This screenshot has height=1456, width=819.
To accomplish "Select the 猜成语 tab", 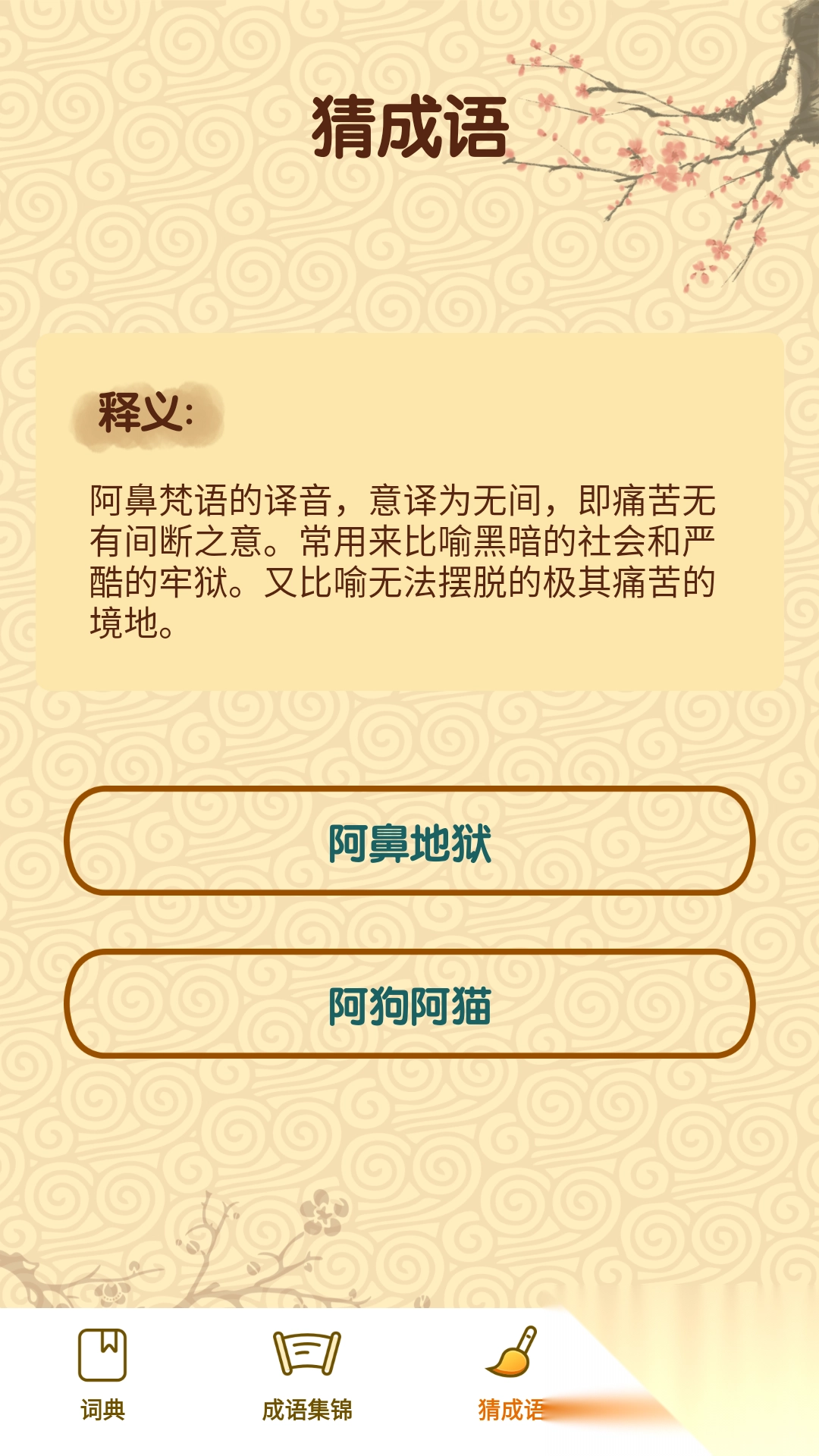I will click(x=511, y=1374).
